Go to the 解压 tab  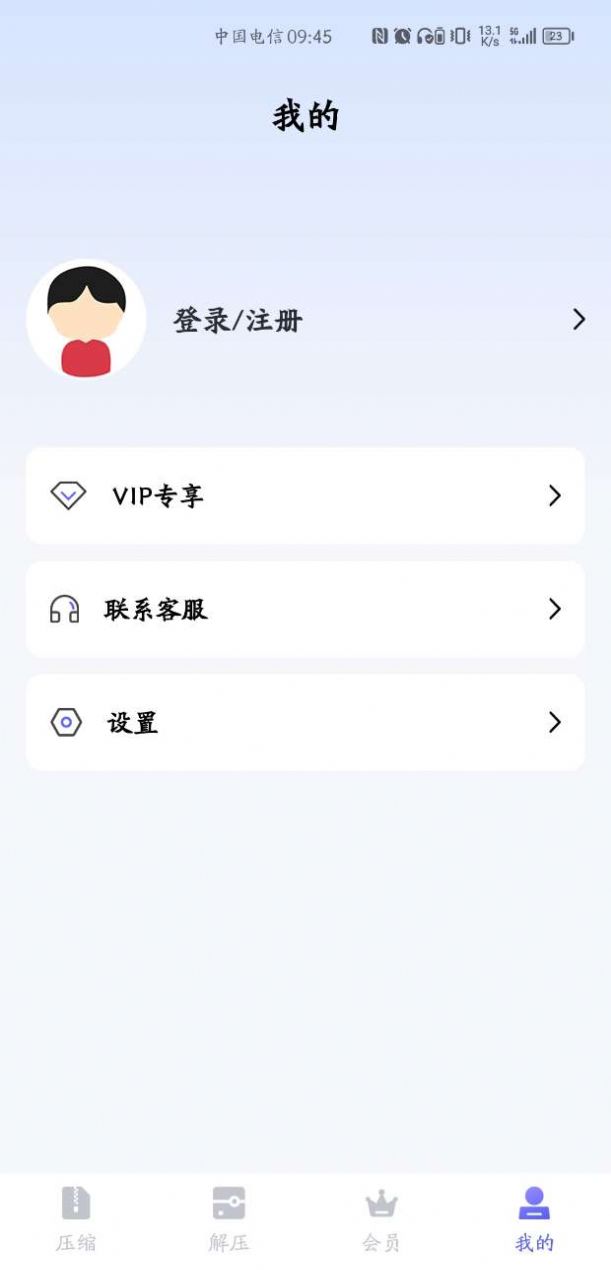click(x=229, y=1218)
